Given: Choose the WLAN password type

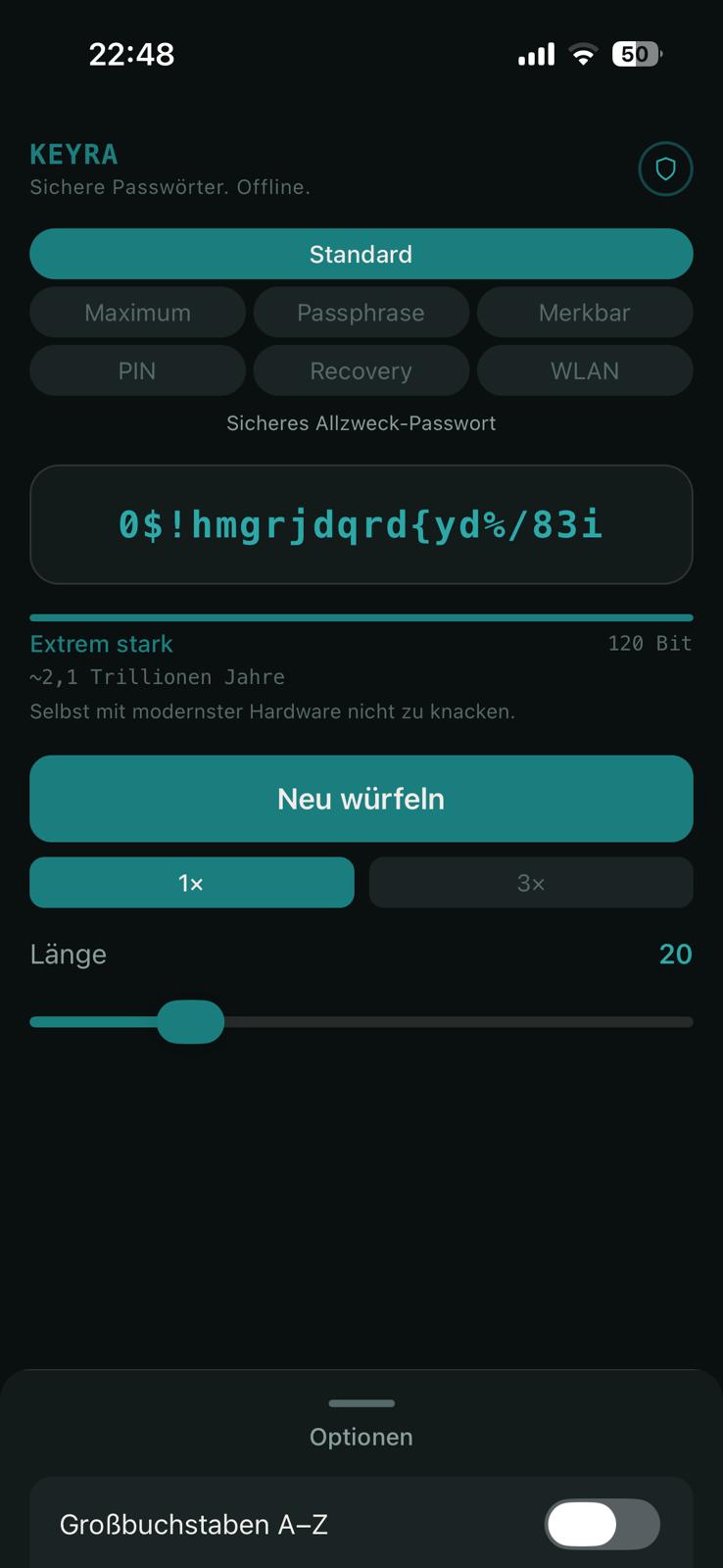Looking at the screenshot, I should click(585, 370).
